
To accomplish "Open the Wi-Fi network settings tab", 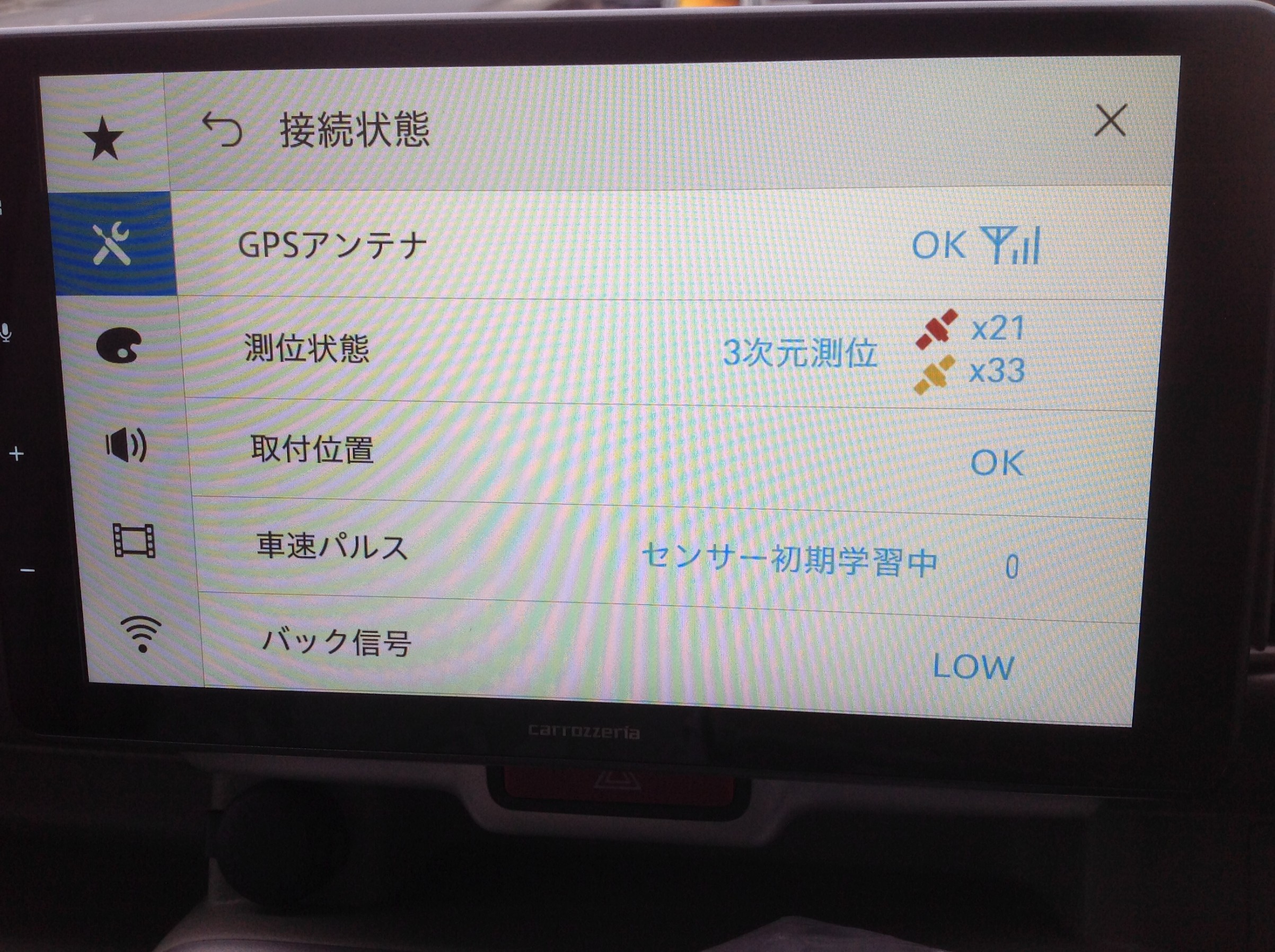I will [x=141, y=633].
